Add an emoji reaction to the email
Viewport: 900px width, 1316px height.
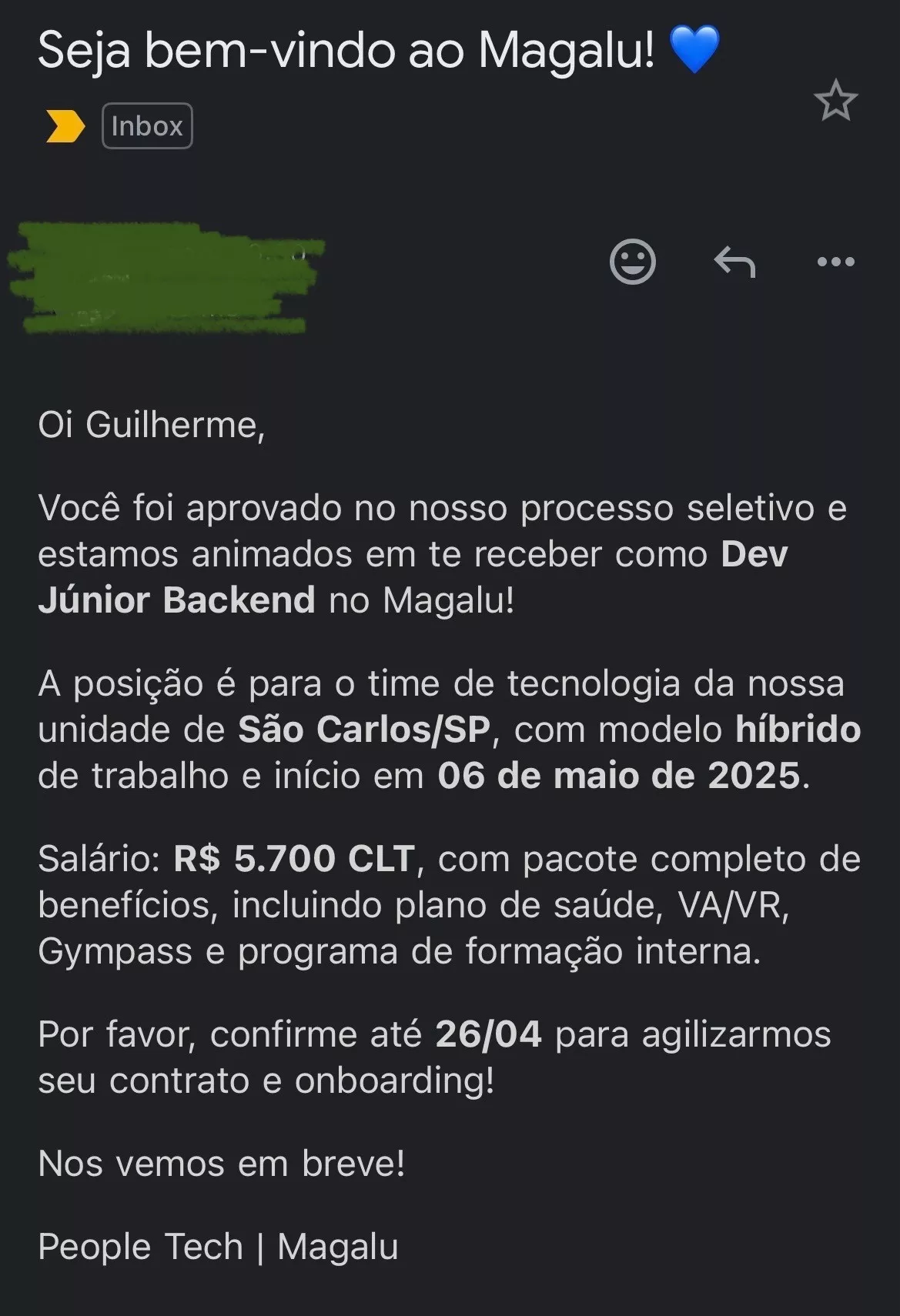coord(632,262)
